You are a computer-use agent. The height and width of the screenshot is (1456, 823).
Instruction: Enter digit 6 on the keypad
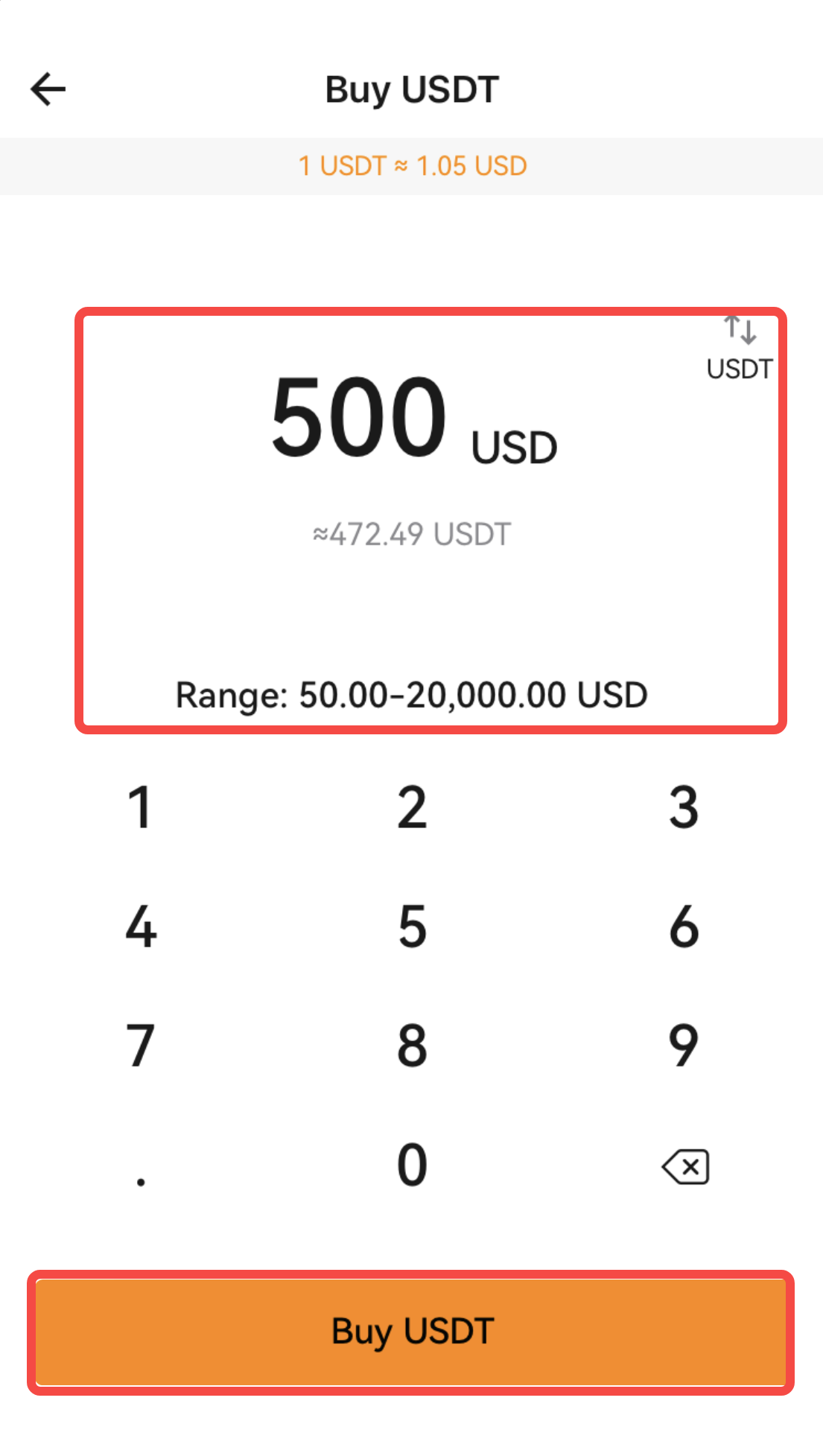click(684, 926)
